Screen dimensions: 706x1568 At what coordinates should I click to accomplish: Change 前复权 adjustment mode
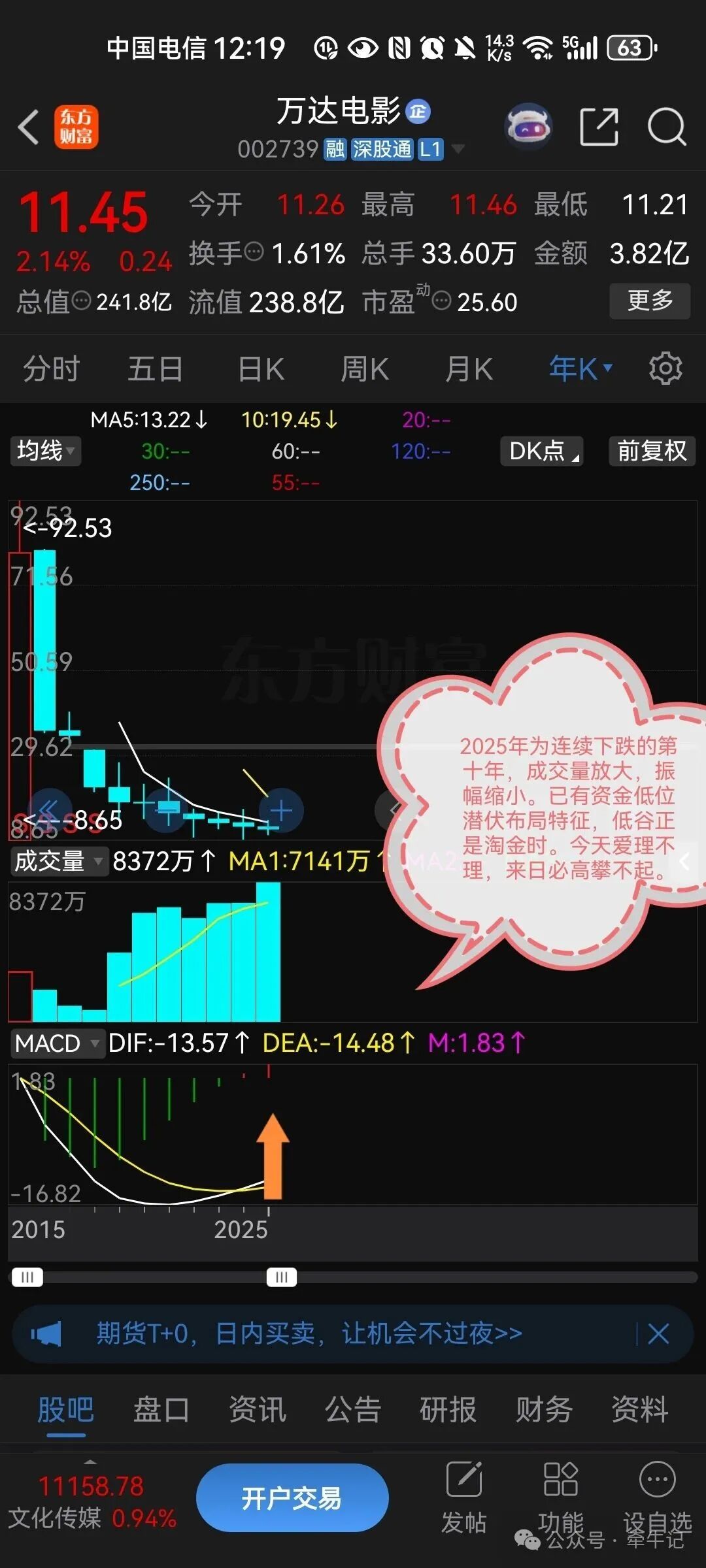click(652, 451)
